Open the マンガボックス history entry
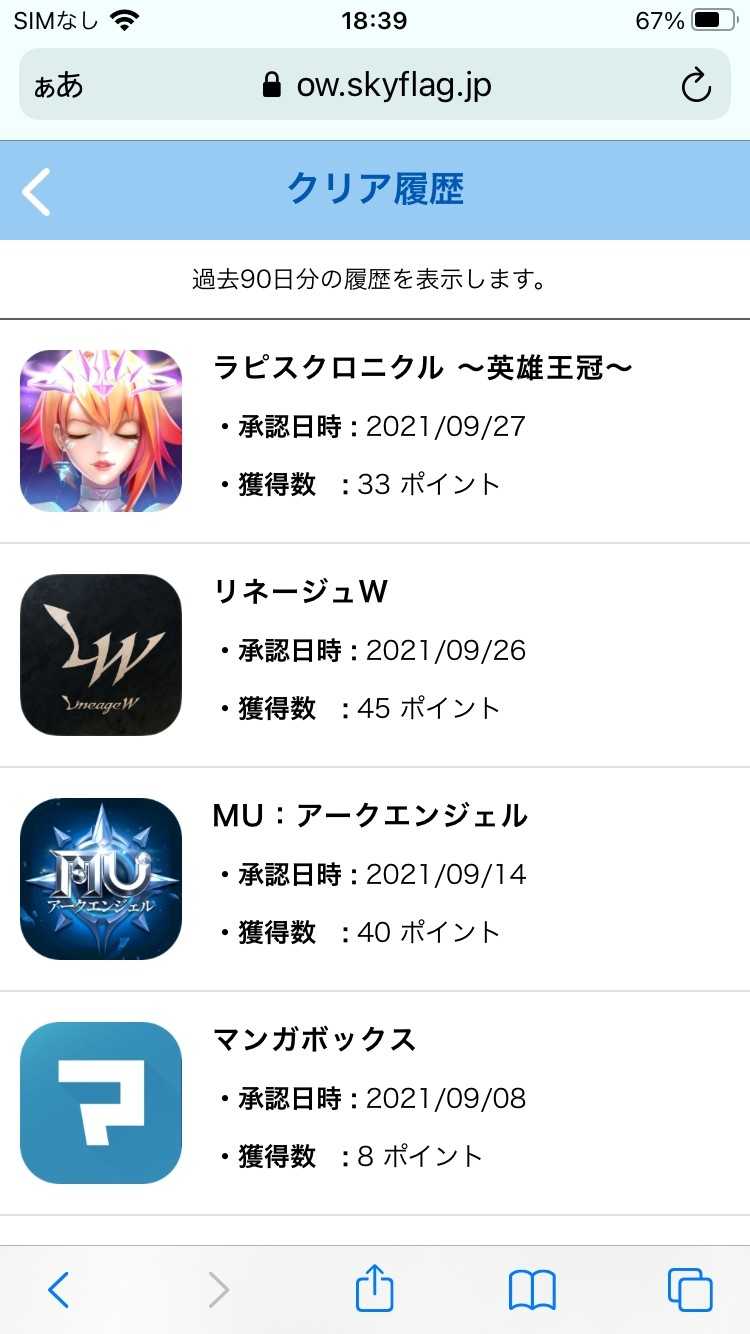 coord(375,1103)
